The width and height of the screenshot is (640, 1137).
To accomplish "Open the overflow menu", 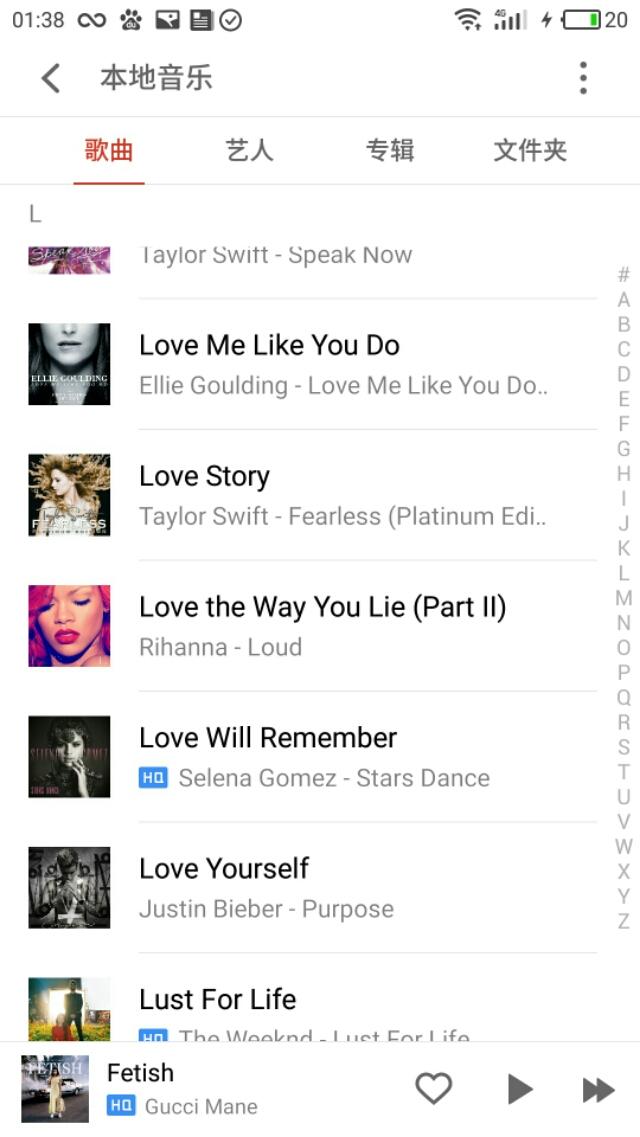I will point(583,78).
